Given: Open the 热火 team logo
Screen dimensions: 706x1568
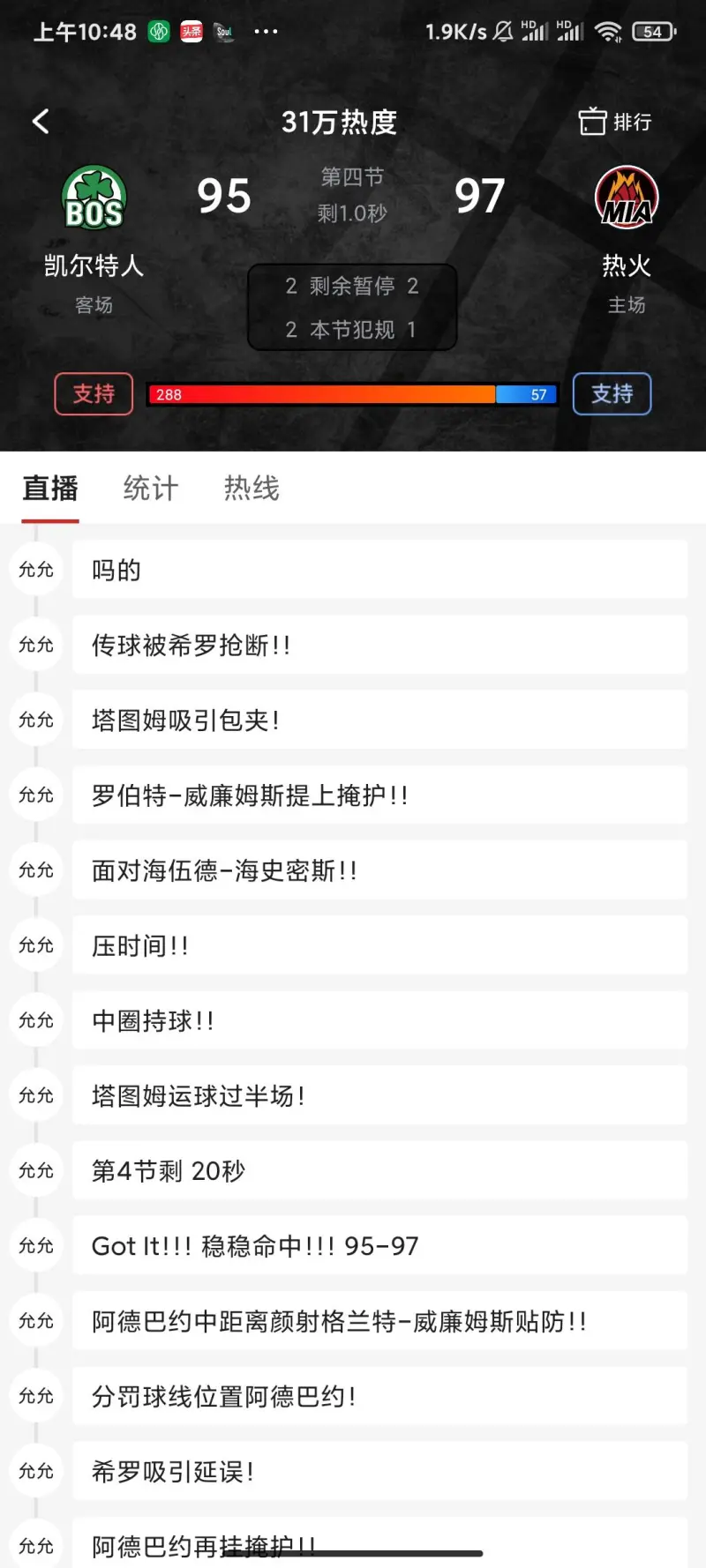Looking at the screenshot, I should [x=627, y=198].
